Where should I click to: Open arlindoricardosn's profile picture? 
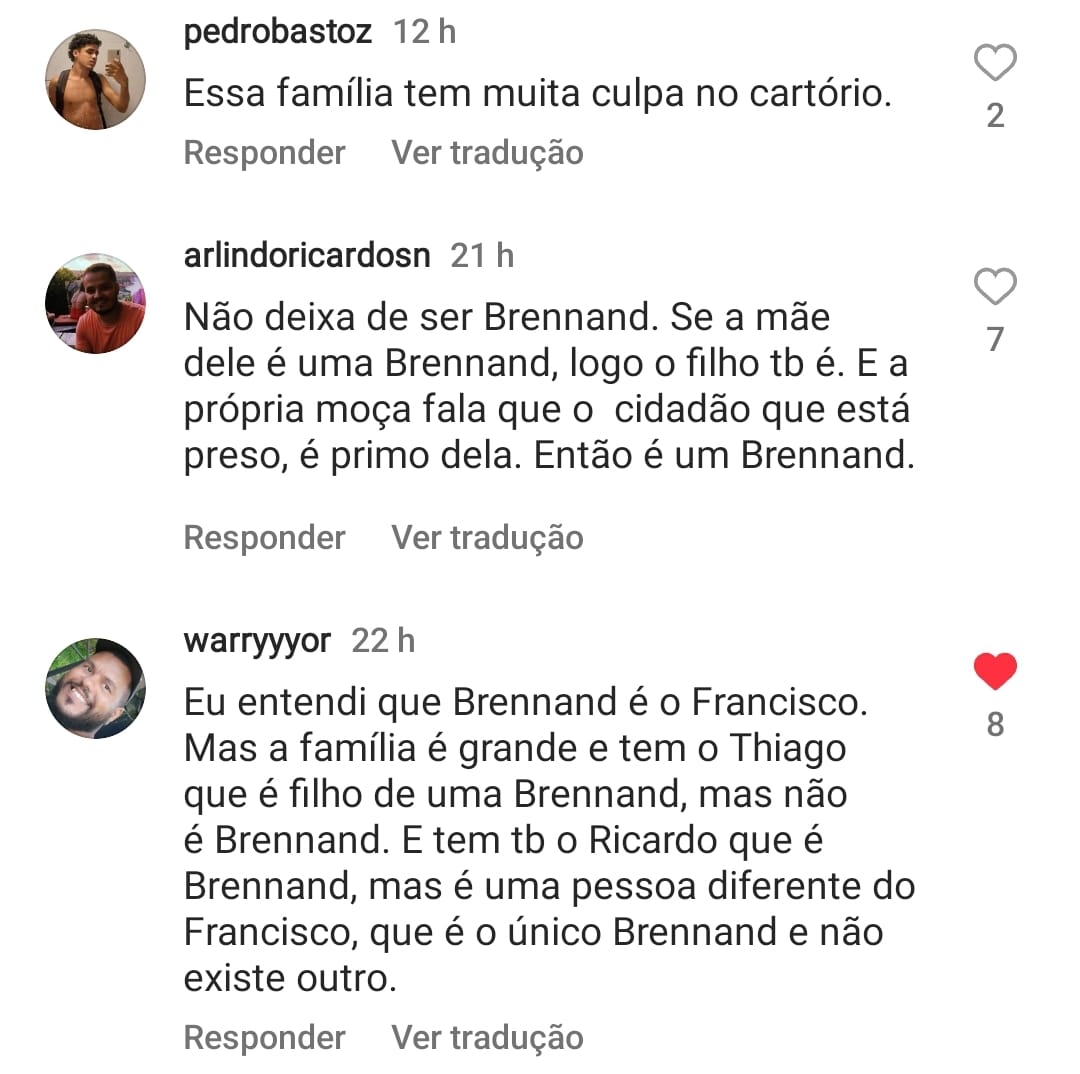tap(96, 304)
